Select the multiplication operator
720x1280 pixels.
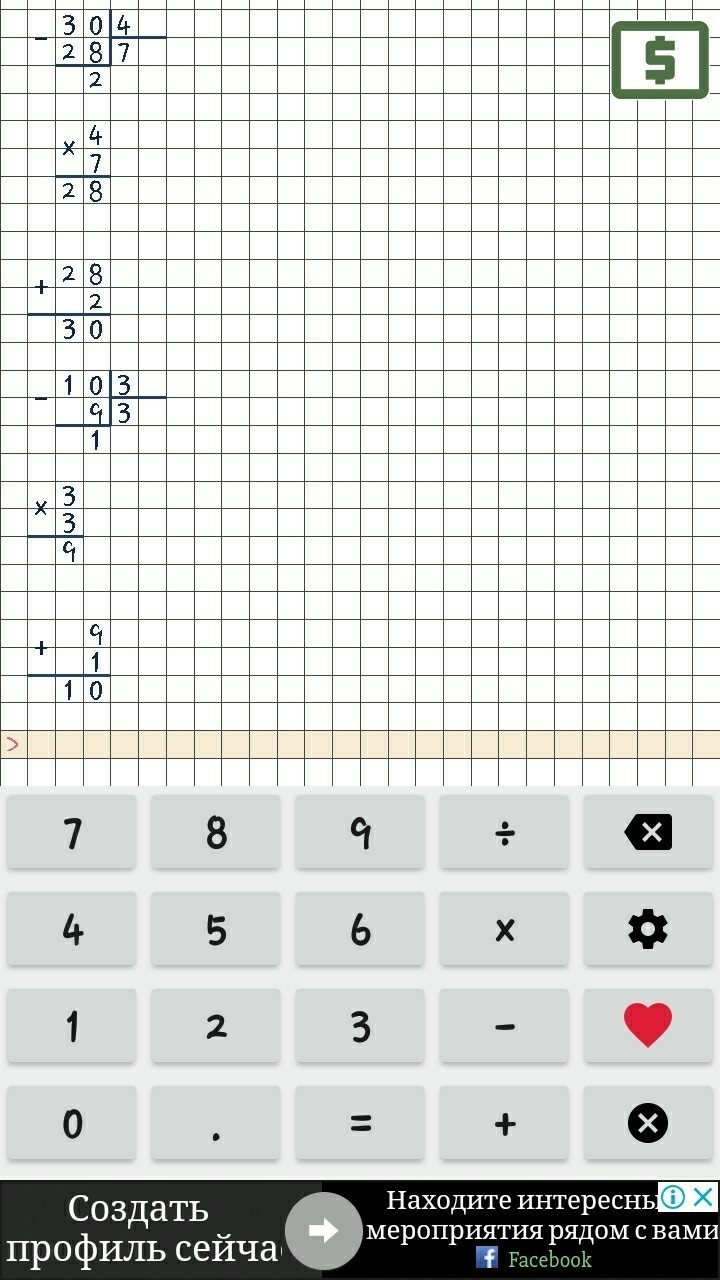pyautogui.click(x=504, y=929)
